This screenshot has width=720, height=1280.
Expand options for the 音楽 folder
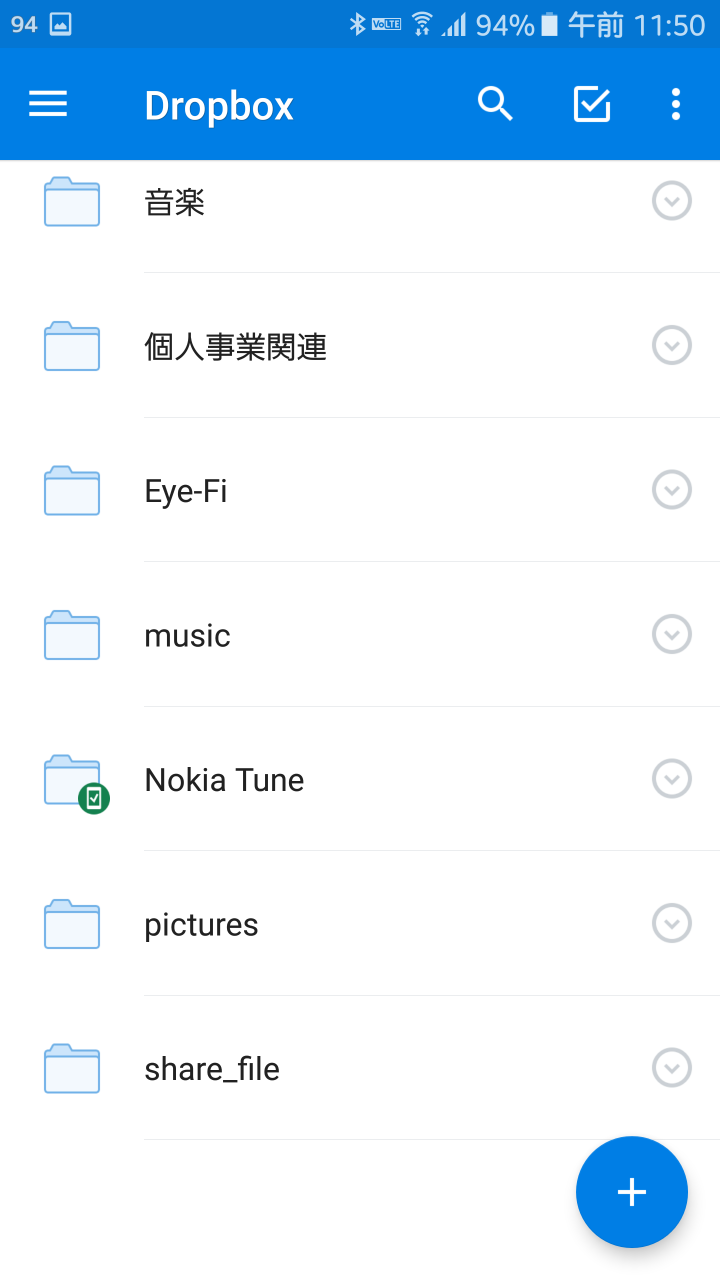pyautogui.click(x=672, y=201)
